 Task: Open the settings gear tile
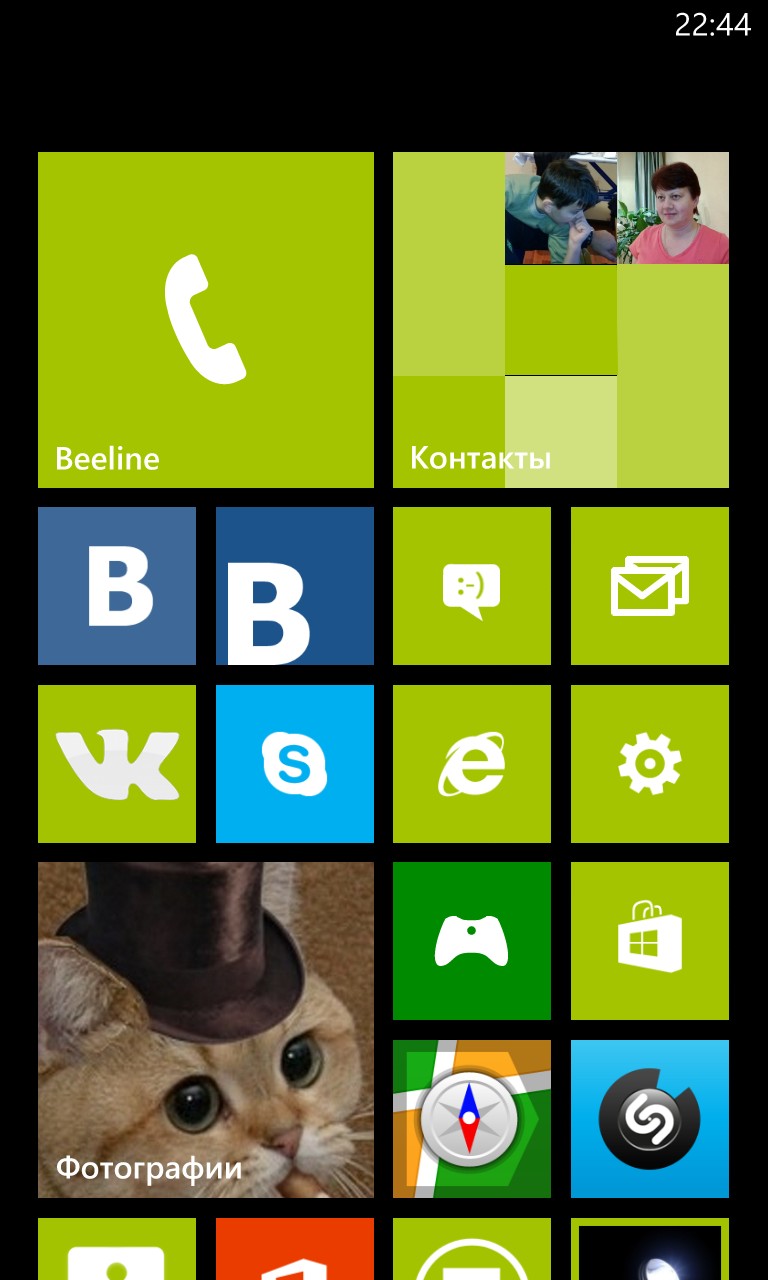coord(650,764)
